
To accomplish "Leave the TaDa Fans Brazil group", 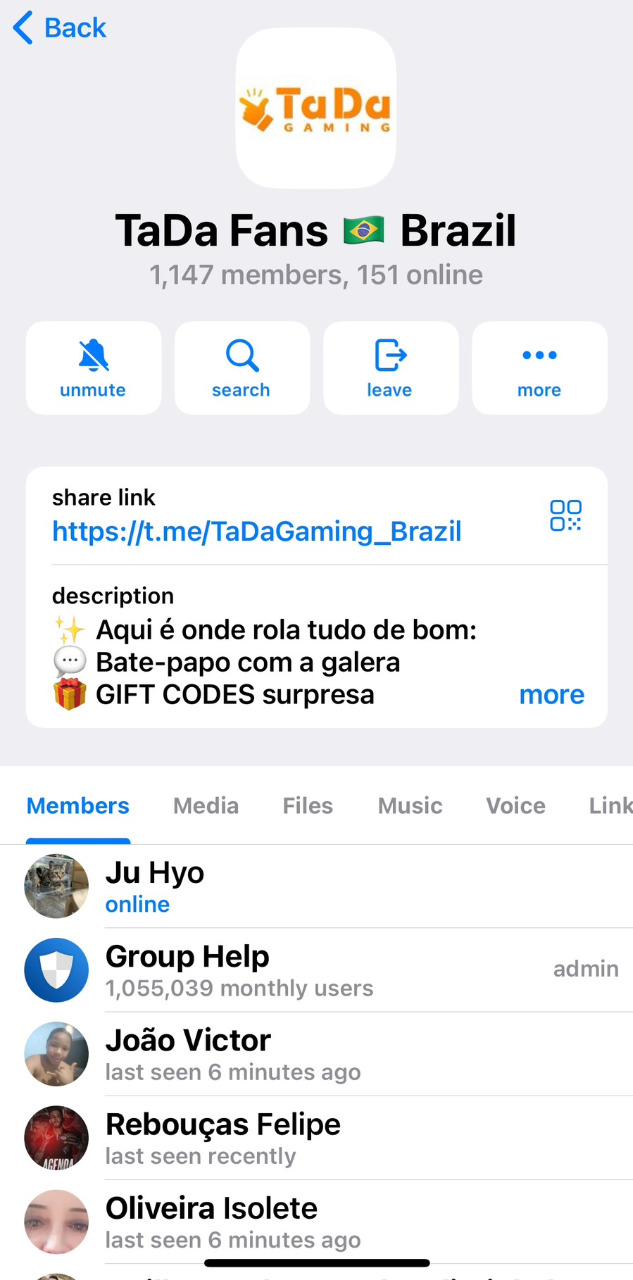I will coord(390,368).
